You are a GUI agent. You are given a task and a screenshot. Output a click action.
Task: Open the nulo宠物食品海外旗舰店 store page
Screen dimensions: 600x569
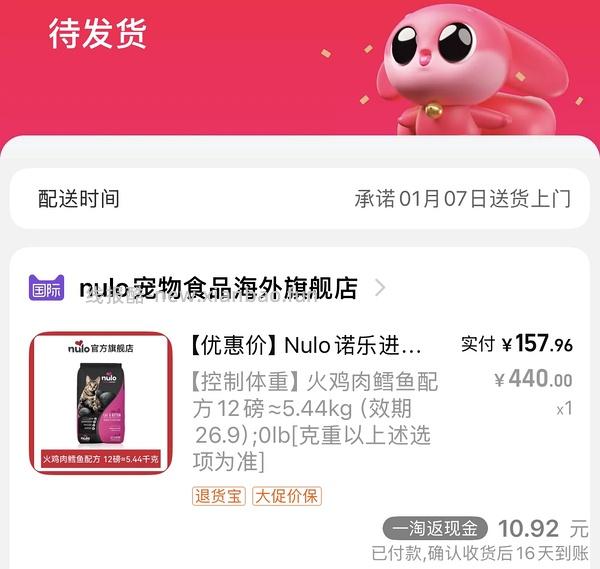pos(218,289)
